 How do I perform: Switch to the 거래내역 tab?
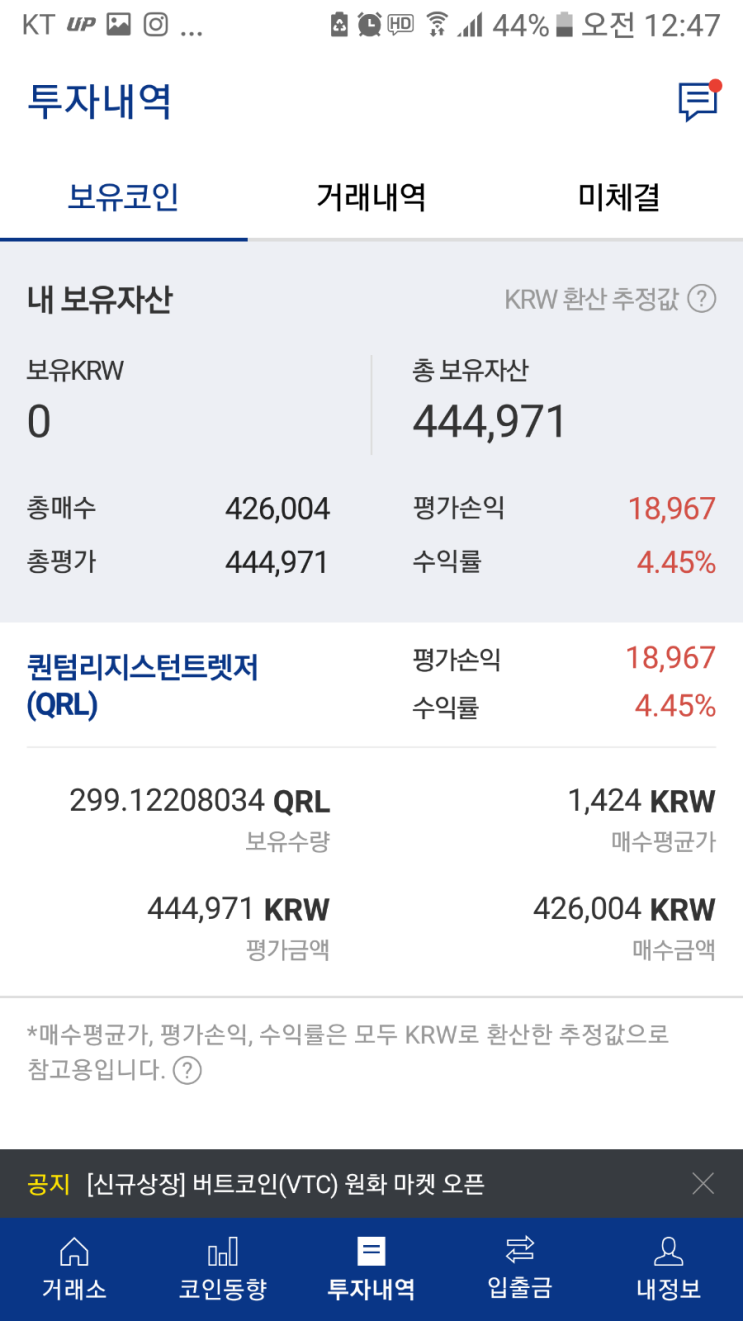[371, 197]
